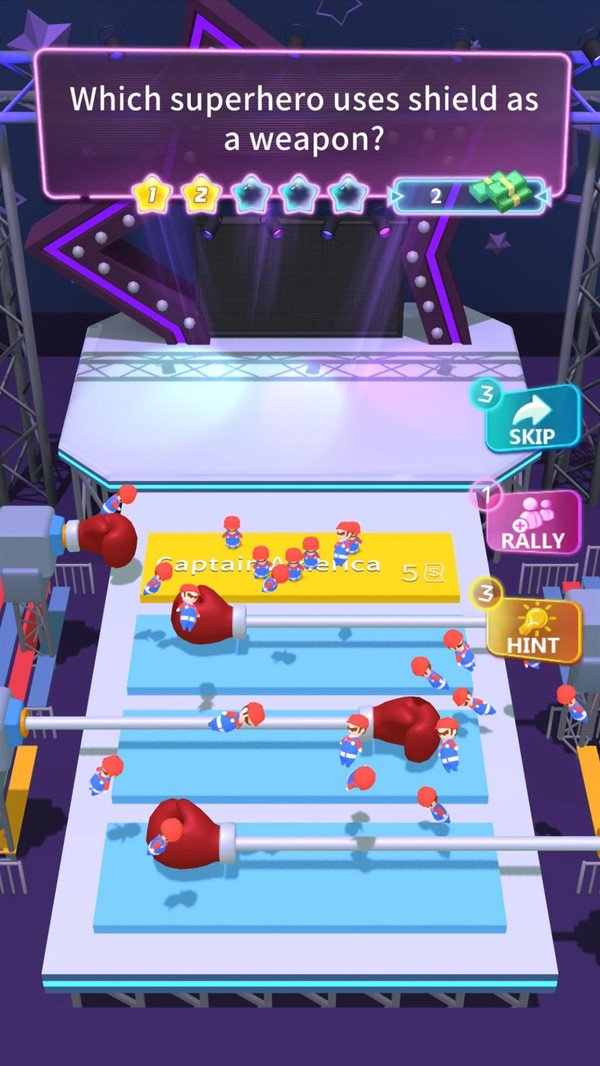This screenshot has height=1066, width=600.
Task: Get a hint for the question
Action: [x=532, y=630]
